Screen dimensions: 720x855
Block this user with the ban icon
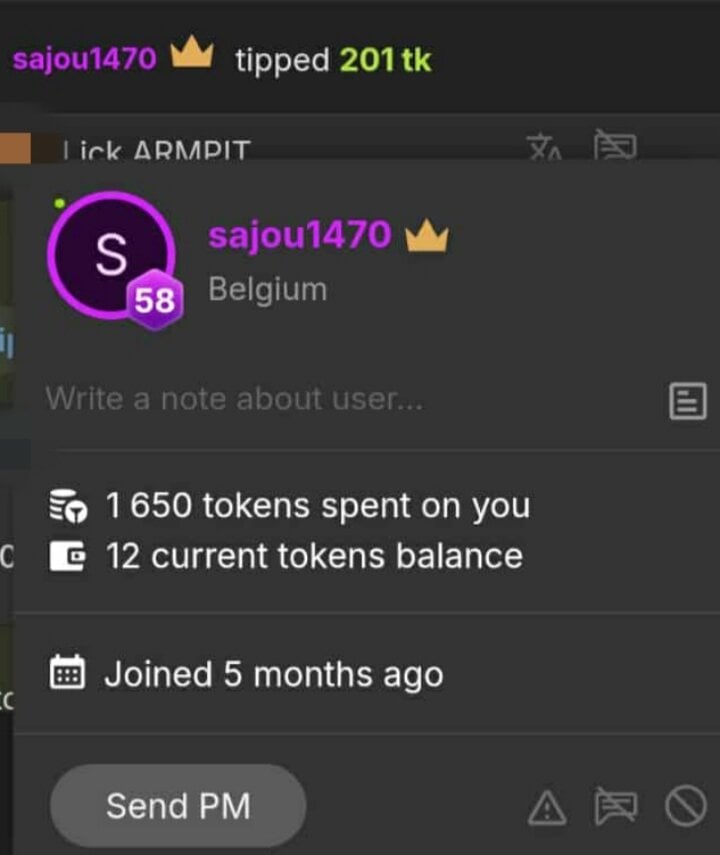pyautogui.click(x=685, y=806)
